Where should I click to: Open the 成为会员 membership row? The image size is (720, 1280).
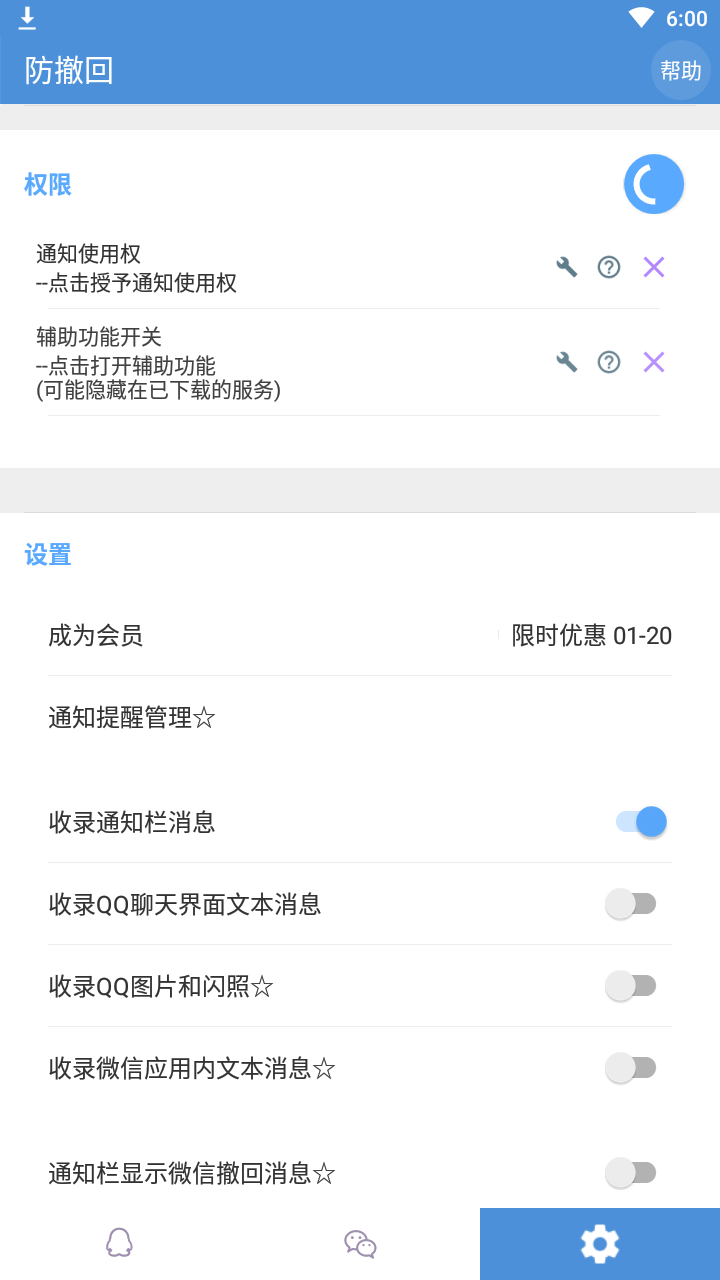point(360,635)
